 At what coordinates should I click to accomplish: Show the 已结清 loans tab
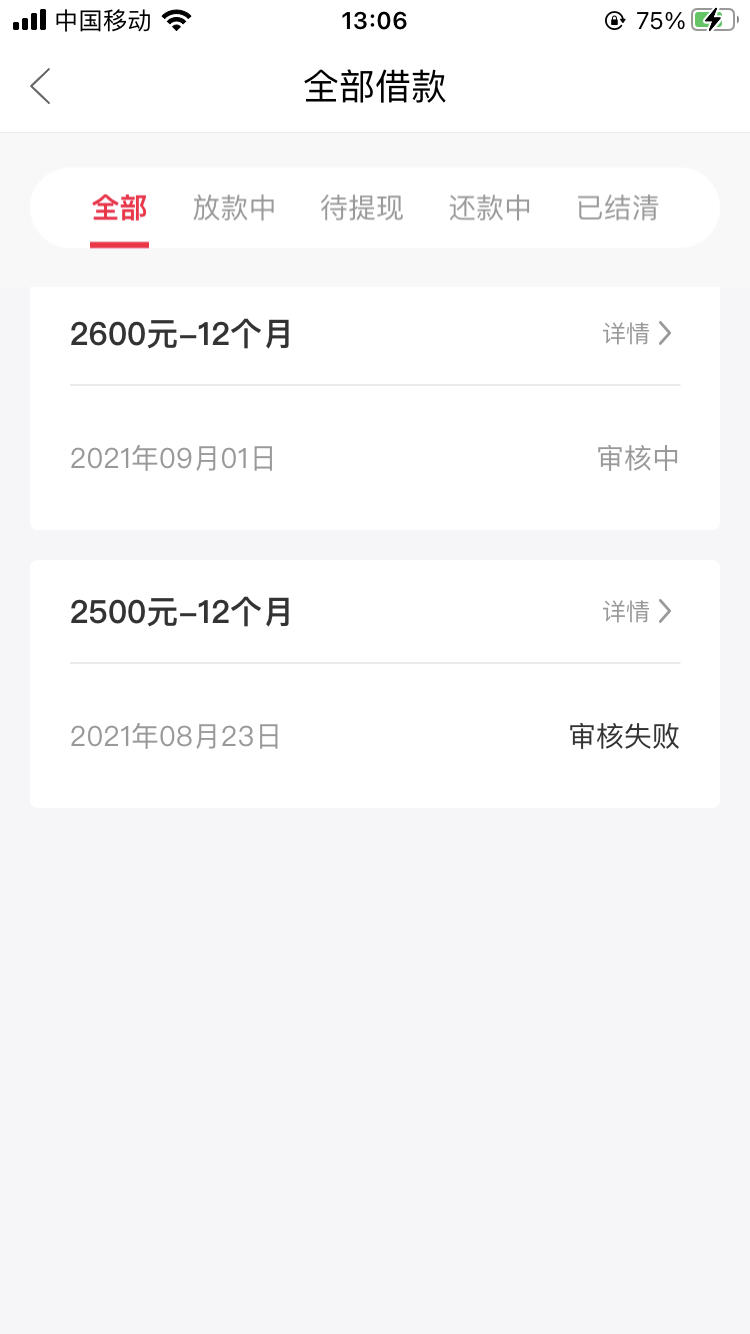click(x=618, y=208)
